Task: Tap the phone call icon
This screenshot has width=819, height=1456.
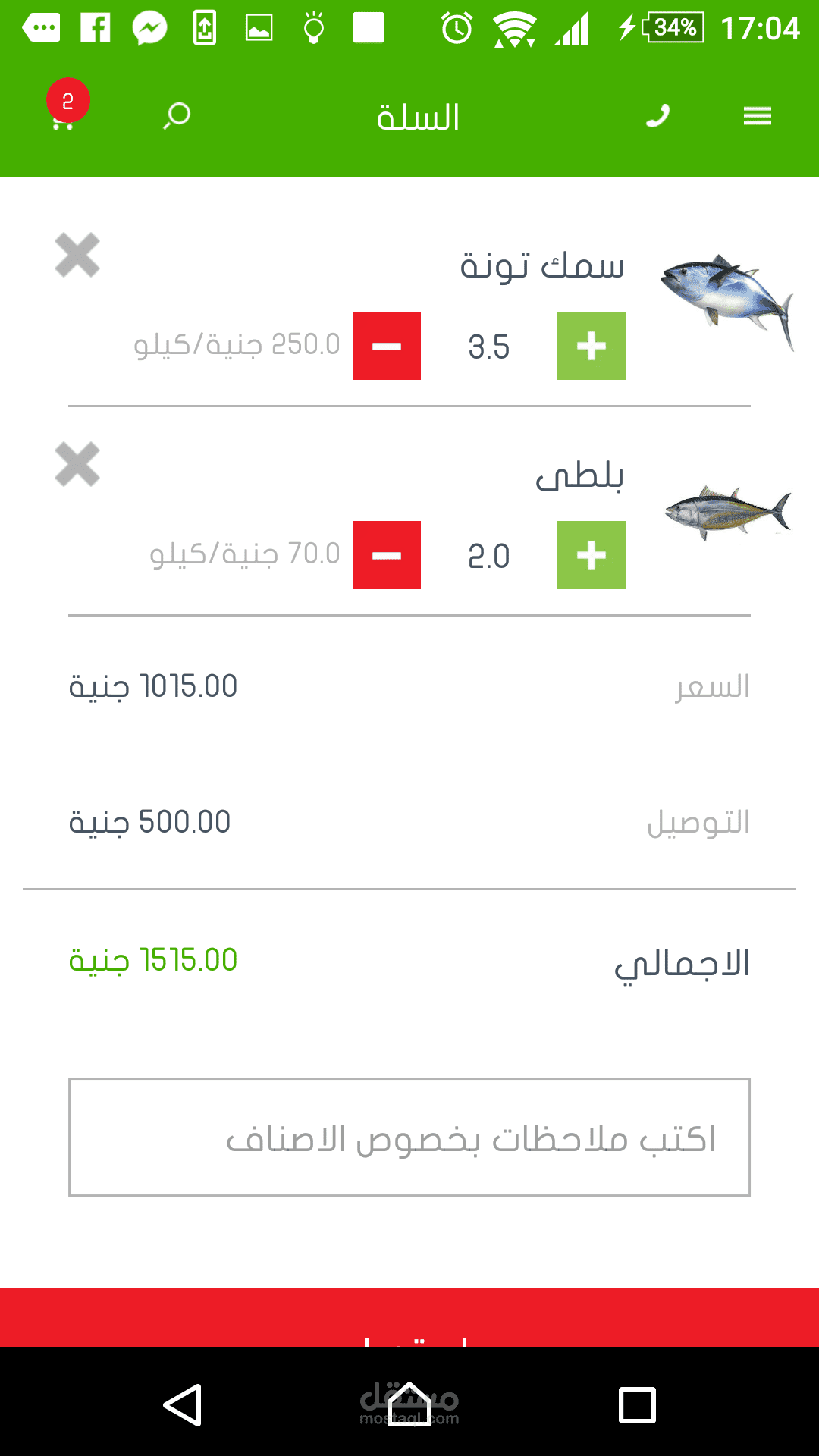Action: [657, 116]
